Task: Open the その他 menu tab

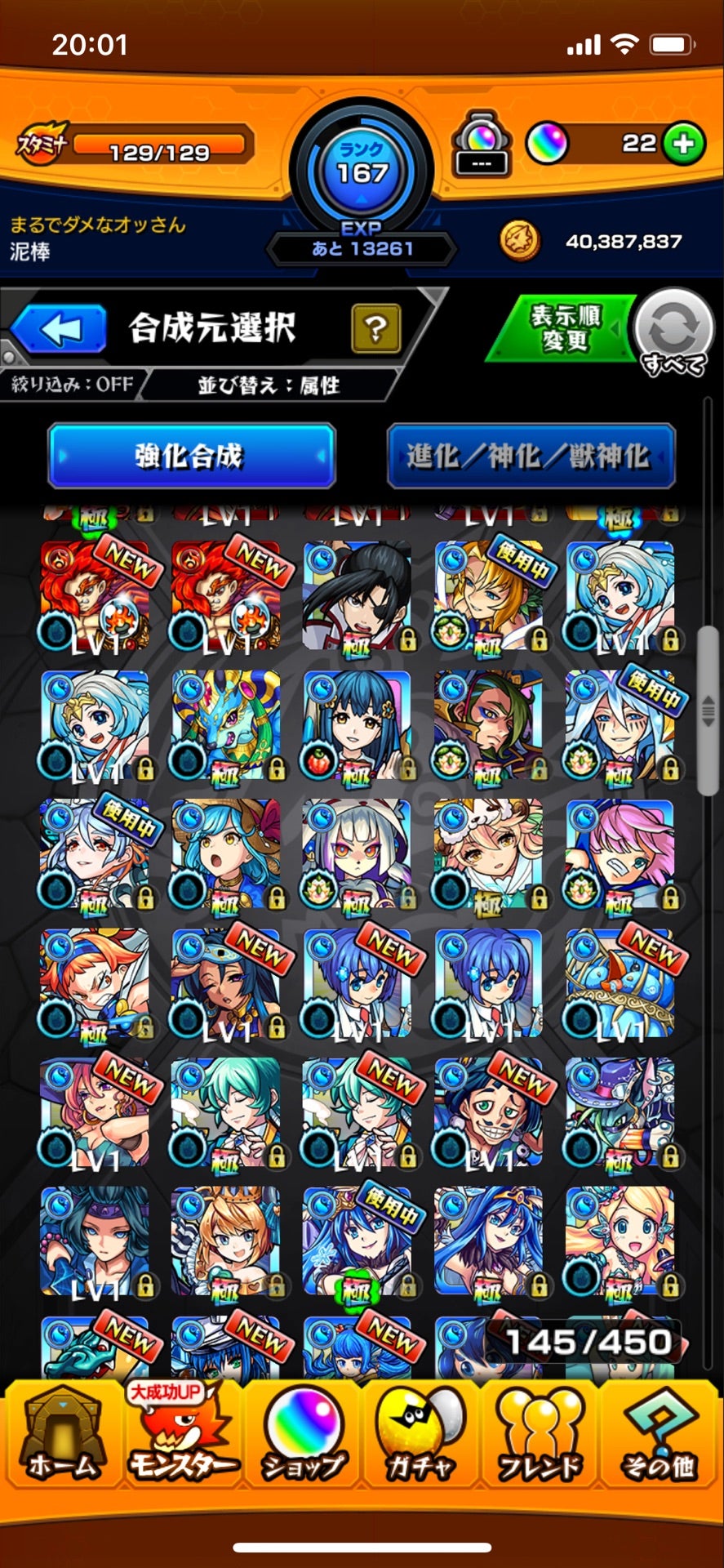Action: coord(660,1439)
